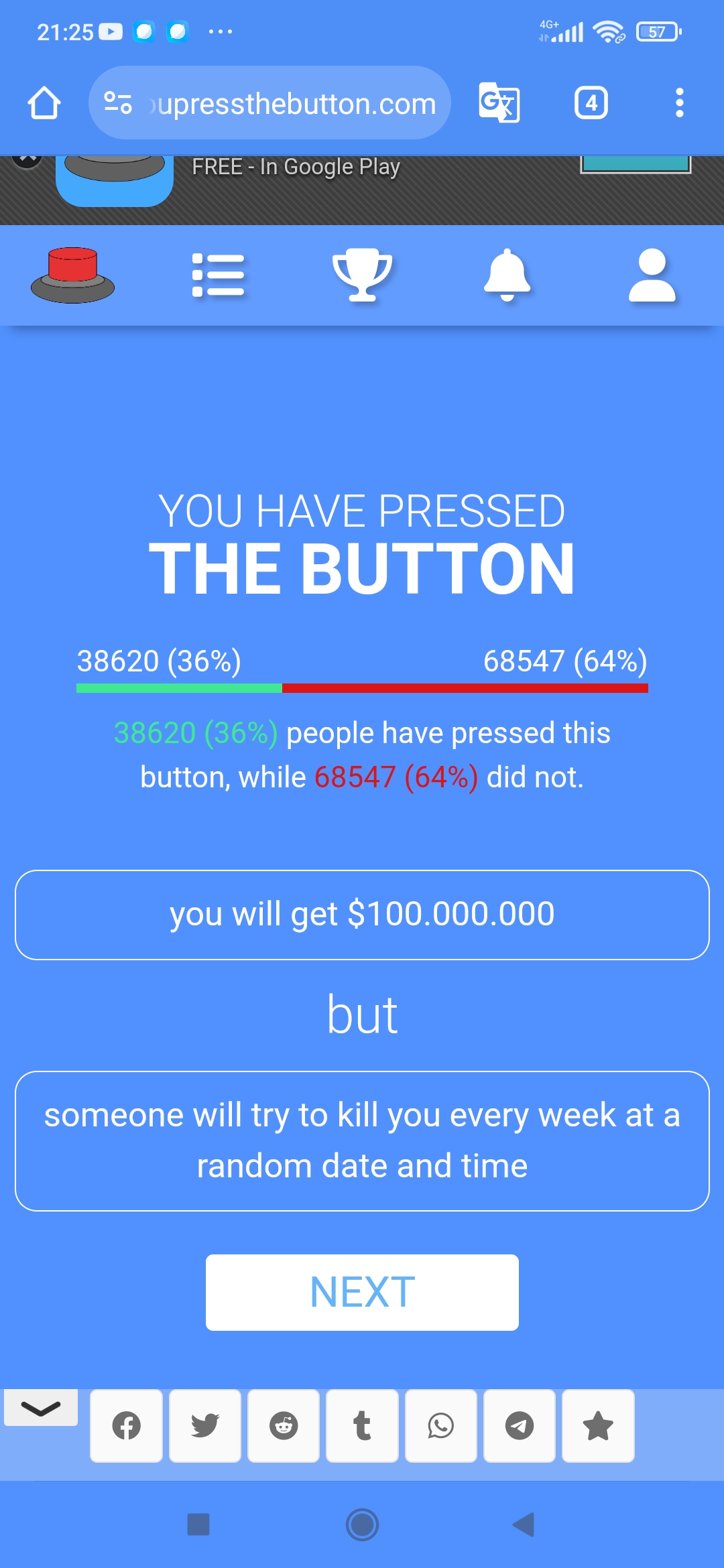Share on Tumblr
This screenshot has height=1568, width=724.
pyautogui.click(x=362, y=1425)
